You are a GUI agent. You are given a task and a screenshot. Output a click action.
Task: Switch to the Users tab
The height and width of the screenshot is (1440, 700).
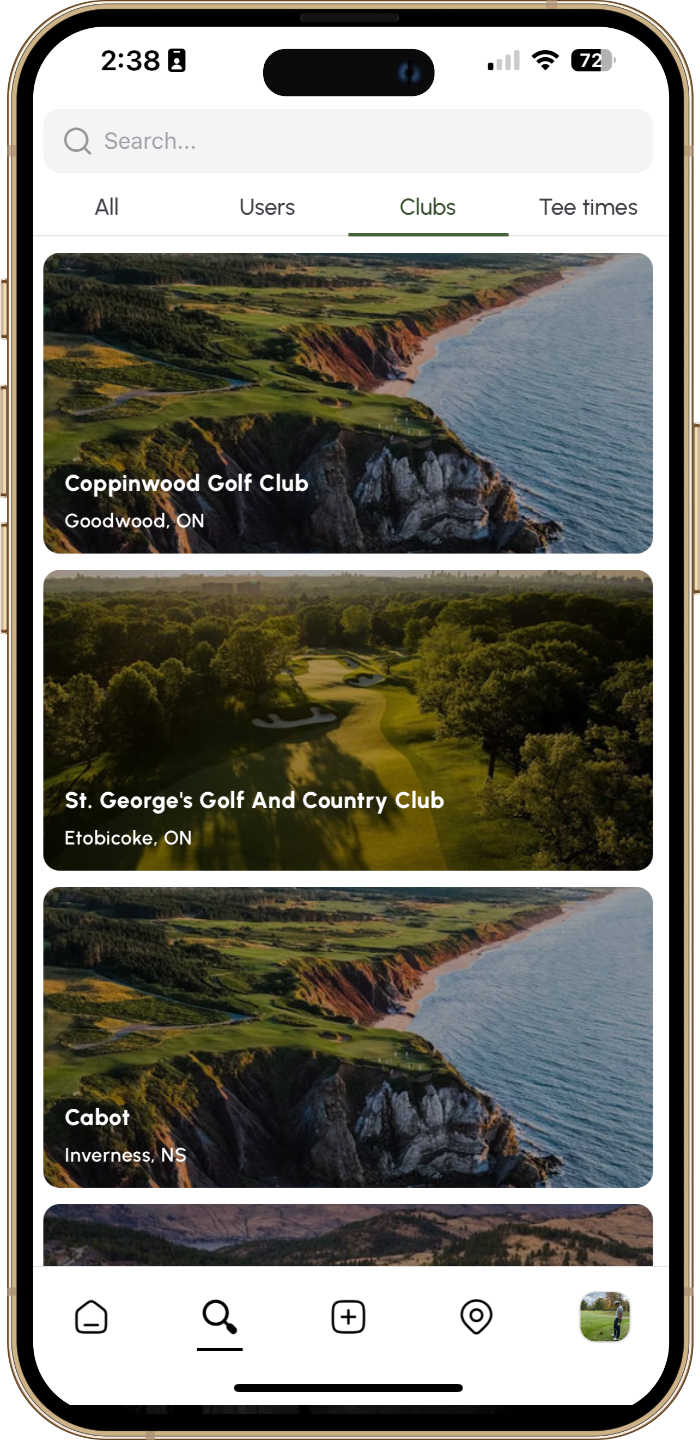click(267, 207)
